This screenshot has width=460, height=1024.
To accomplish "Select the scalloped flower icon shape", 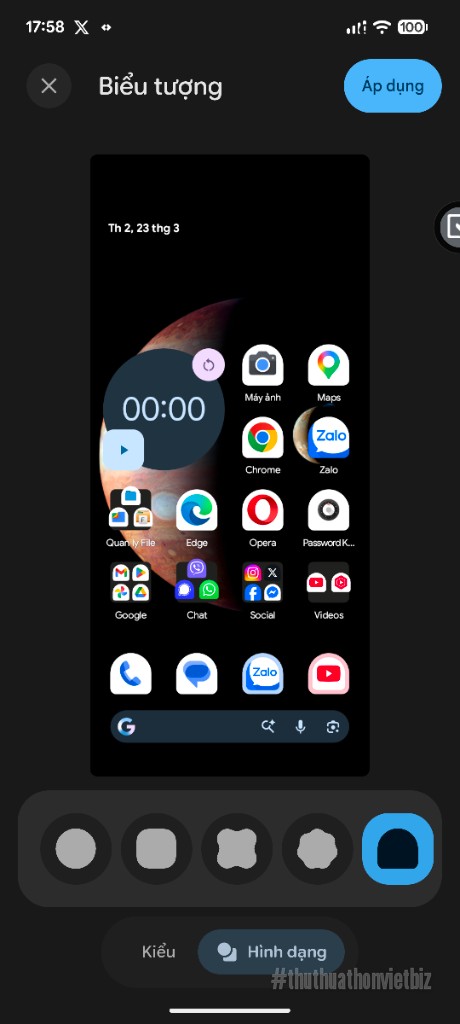I will pos(317,849).
